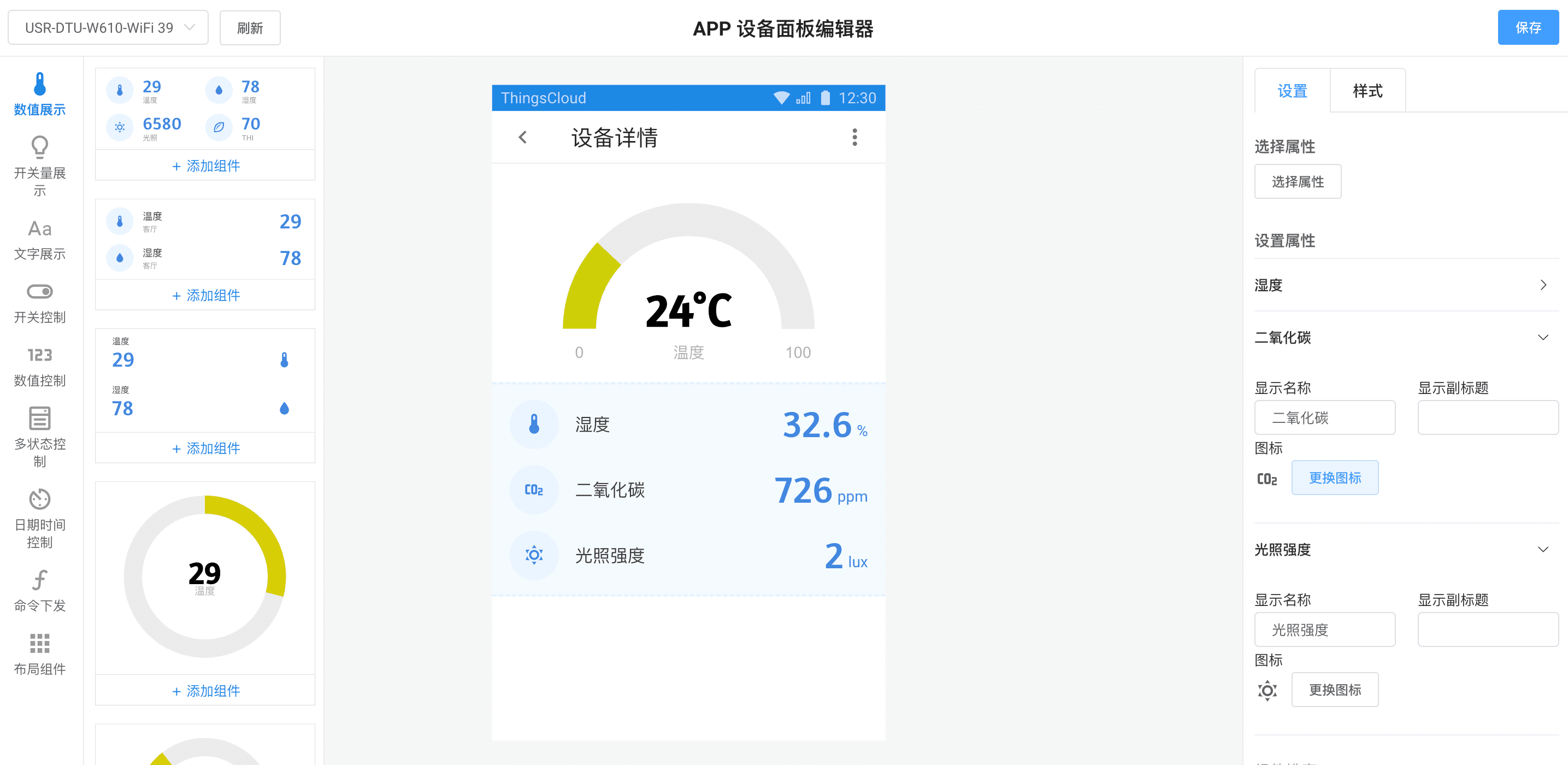Tap the 选择属性 button

[x=1297, y=181]
